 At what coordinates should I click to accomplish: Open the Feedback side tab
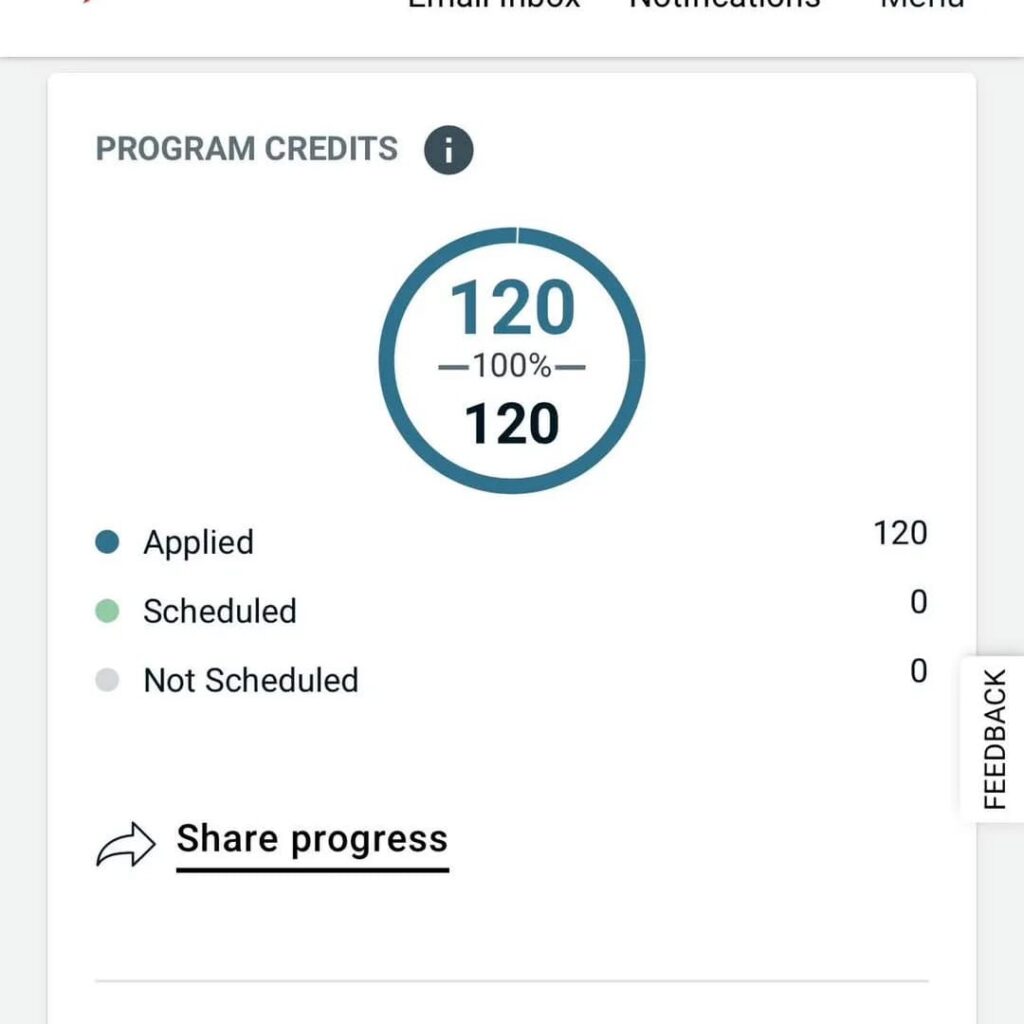(x=994, y=738)
